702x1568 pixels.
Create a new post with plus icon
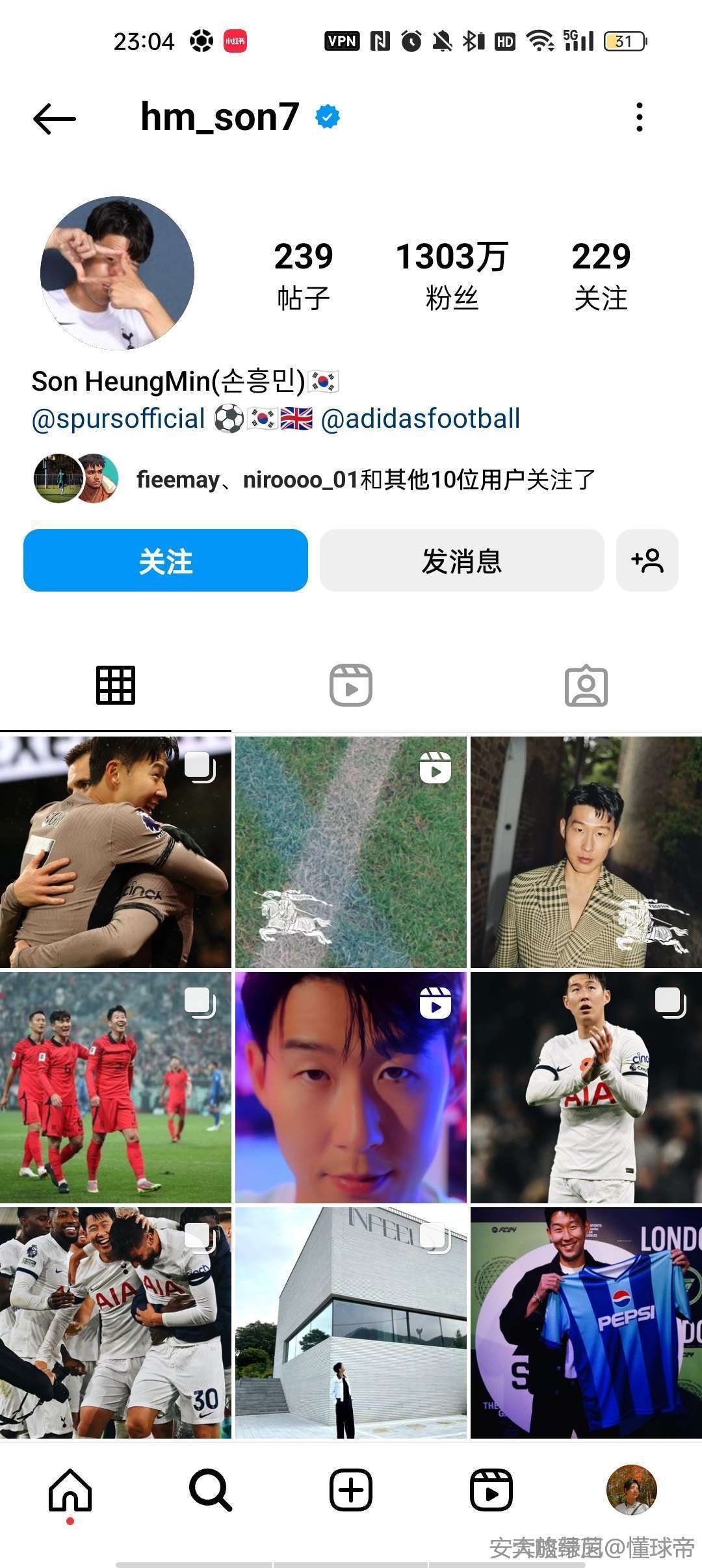pos(351,1490)
